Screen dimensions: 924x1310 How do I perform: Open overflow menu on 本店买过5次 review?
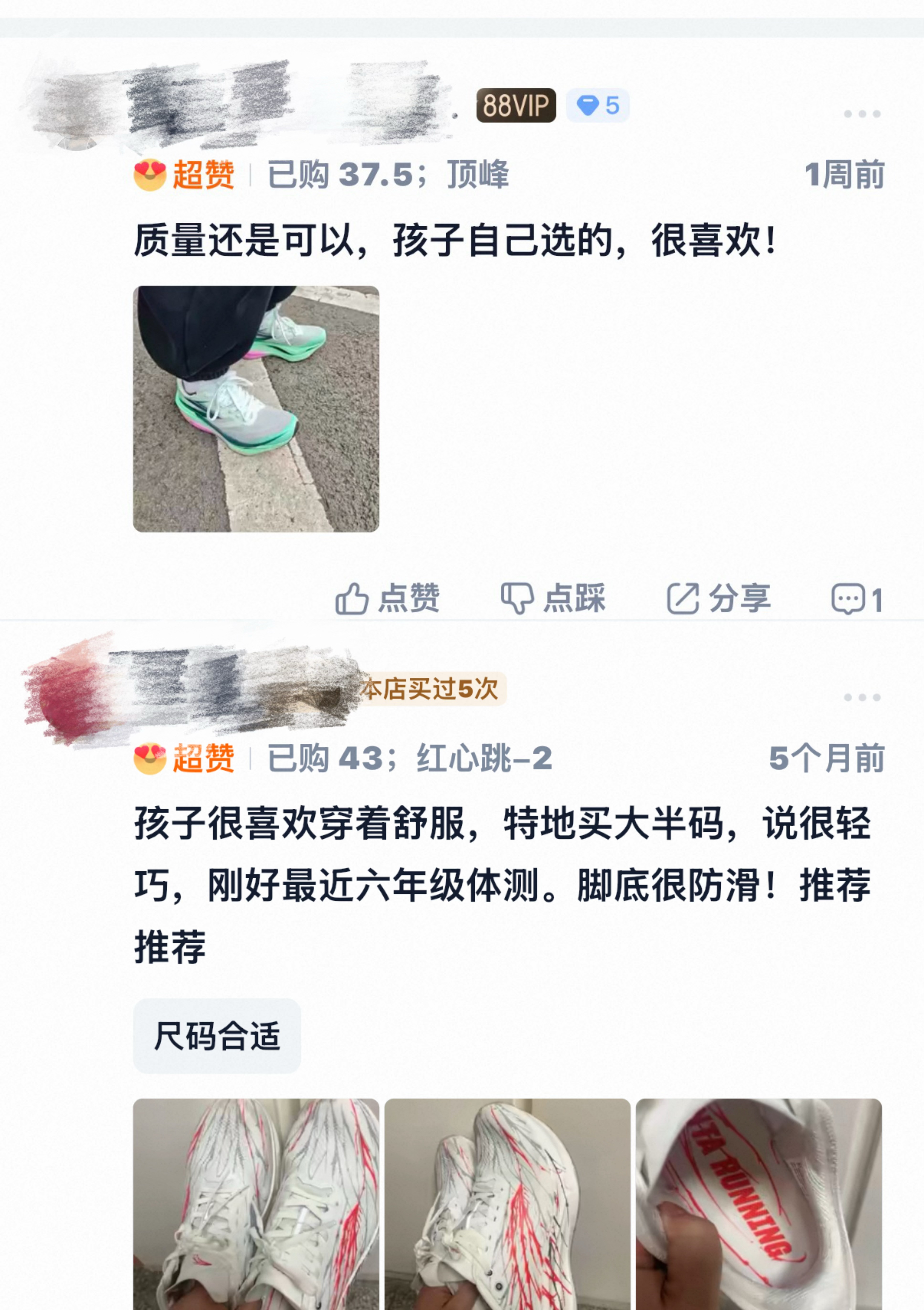tap(862, 697)
